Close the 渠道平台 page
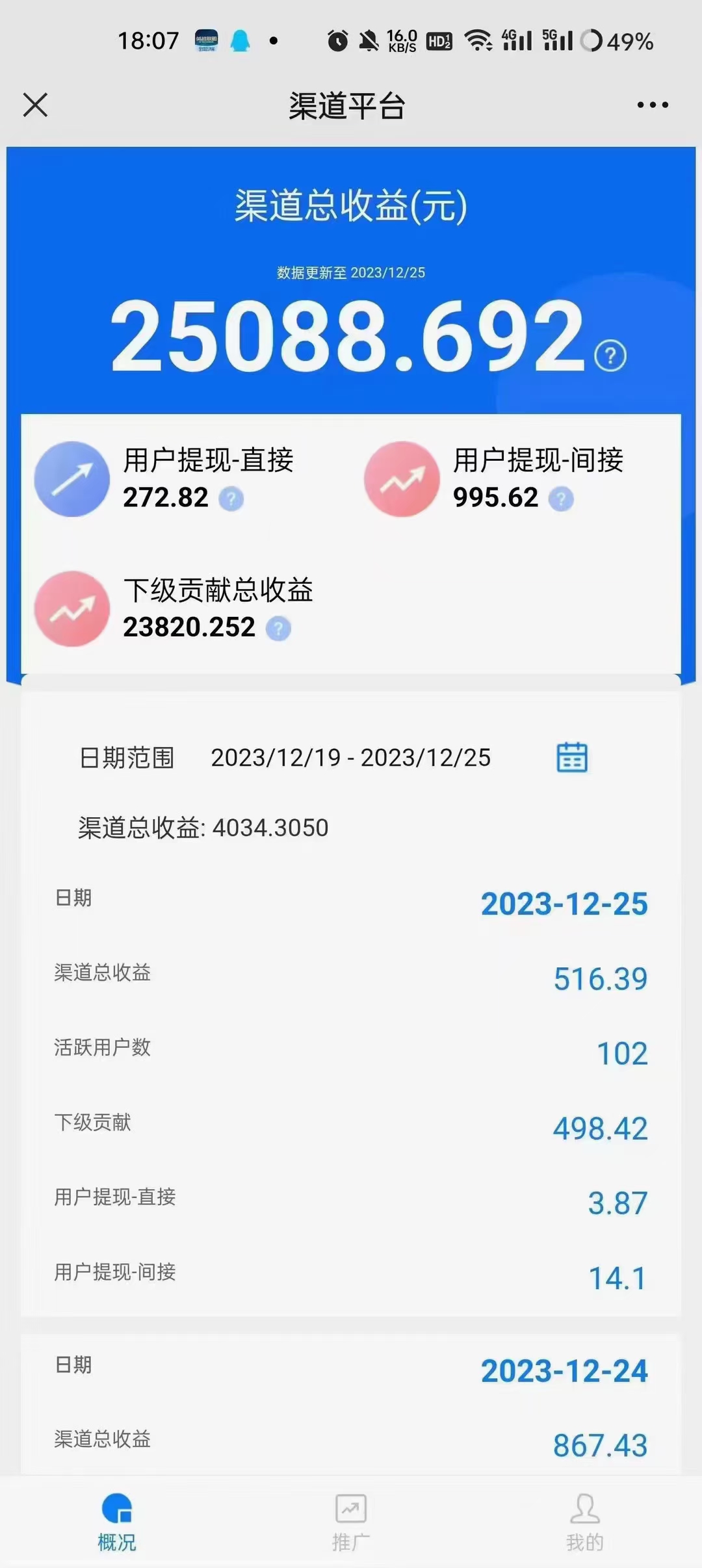 click(35, 105)
